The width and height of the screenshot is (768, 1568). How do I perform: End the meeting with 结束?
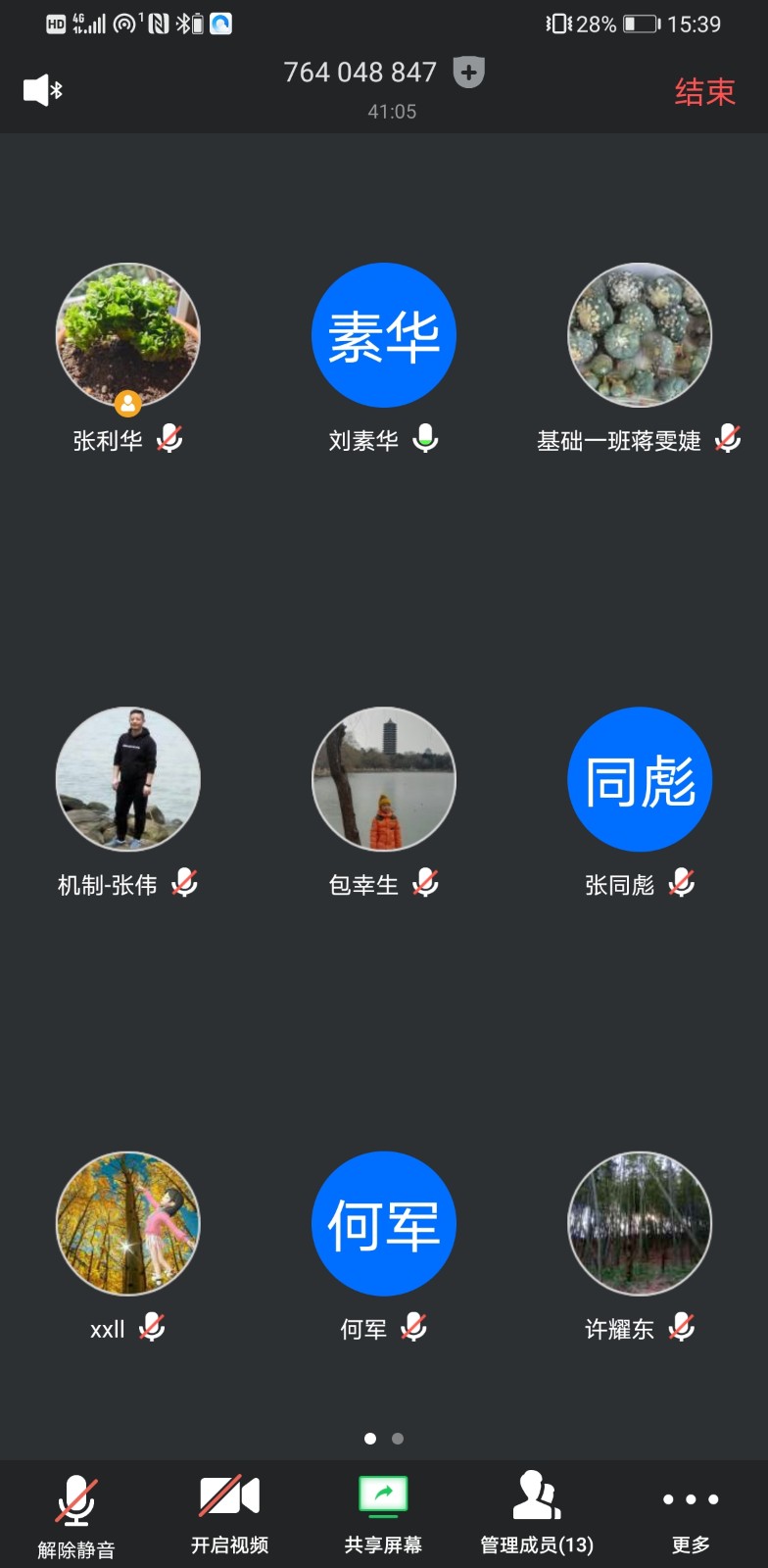tap(704, 92)
